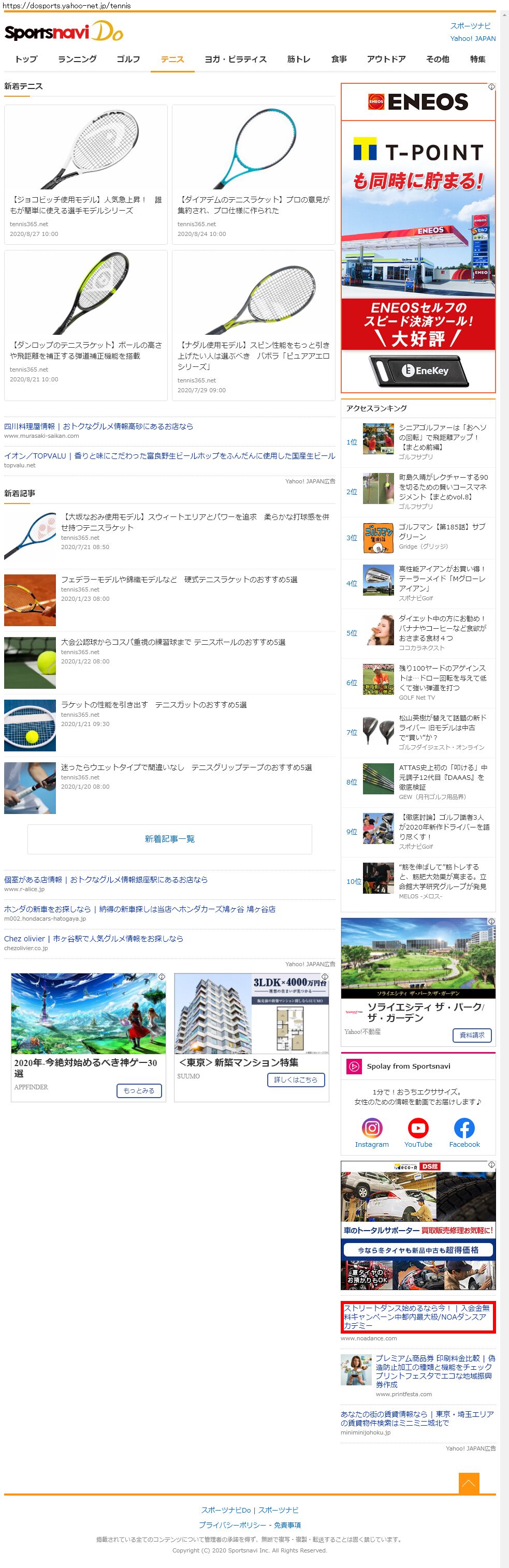Tap the 新着記事一覧 button
This screenshot has height=1568, width=509.
(x=170, y=839)
